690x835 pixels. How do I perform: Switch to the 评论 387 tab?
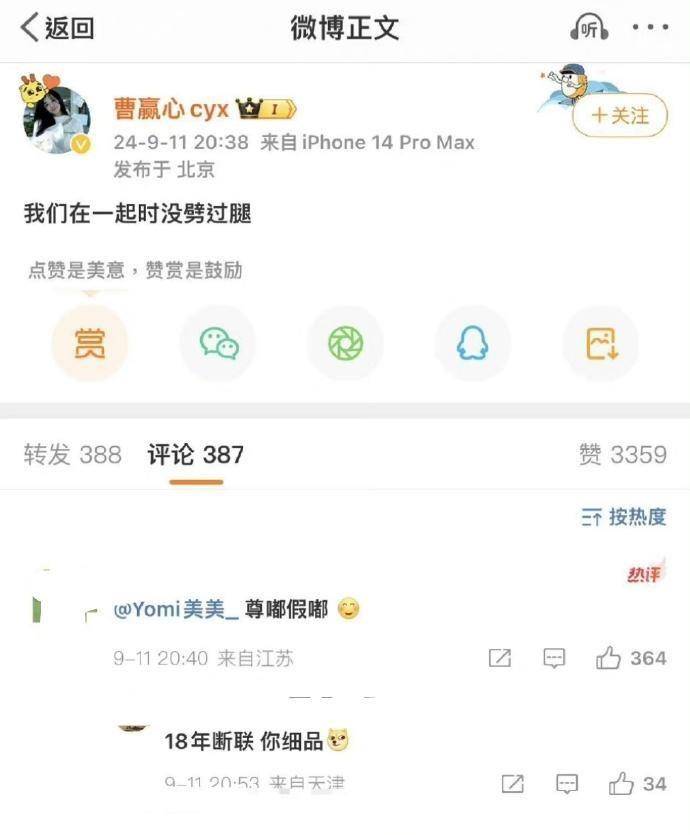pyautogui.click(x=196, y=455)
